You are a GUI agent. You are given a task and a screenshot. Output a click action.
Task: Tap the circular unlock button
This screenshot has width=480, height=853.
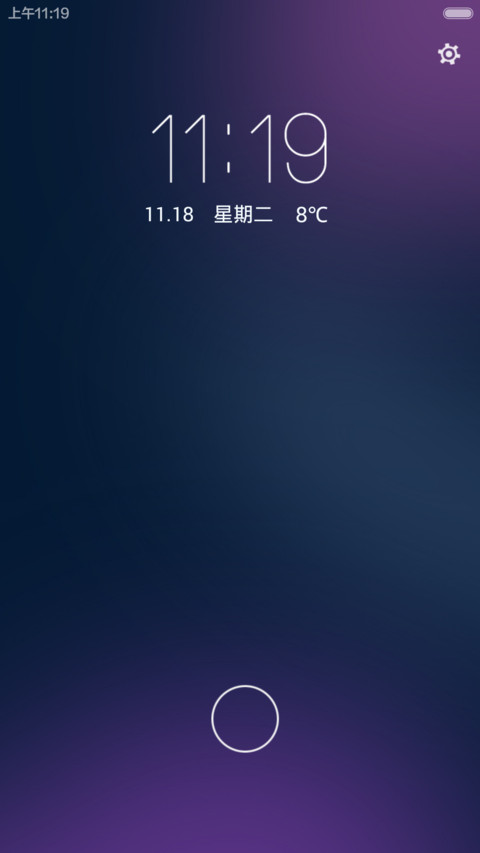point(245,719)
